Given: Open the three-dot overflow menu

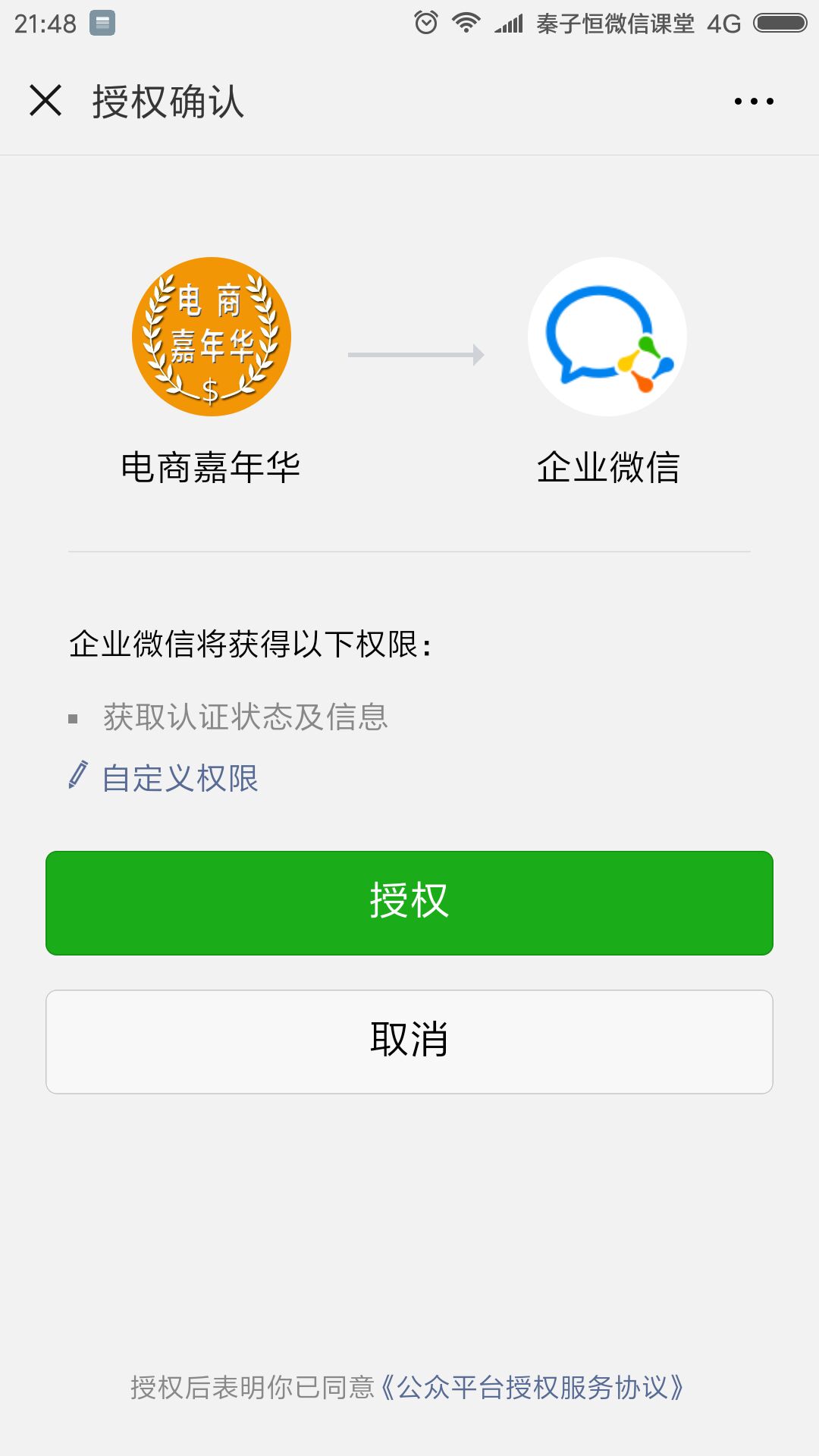Looking at the screenshot, I should (x=754, y=101).
